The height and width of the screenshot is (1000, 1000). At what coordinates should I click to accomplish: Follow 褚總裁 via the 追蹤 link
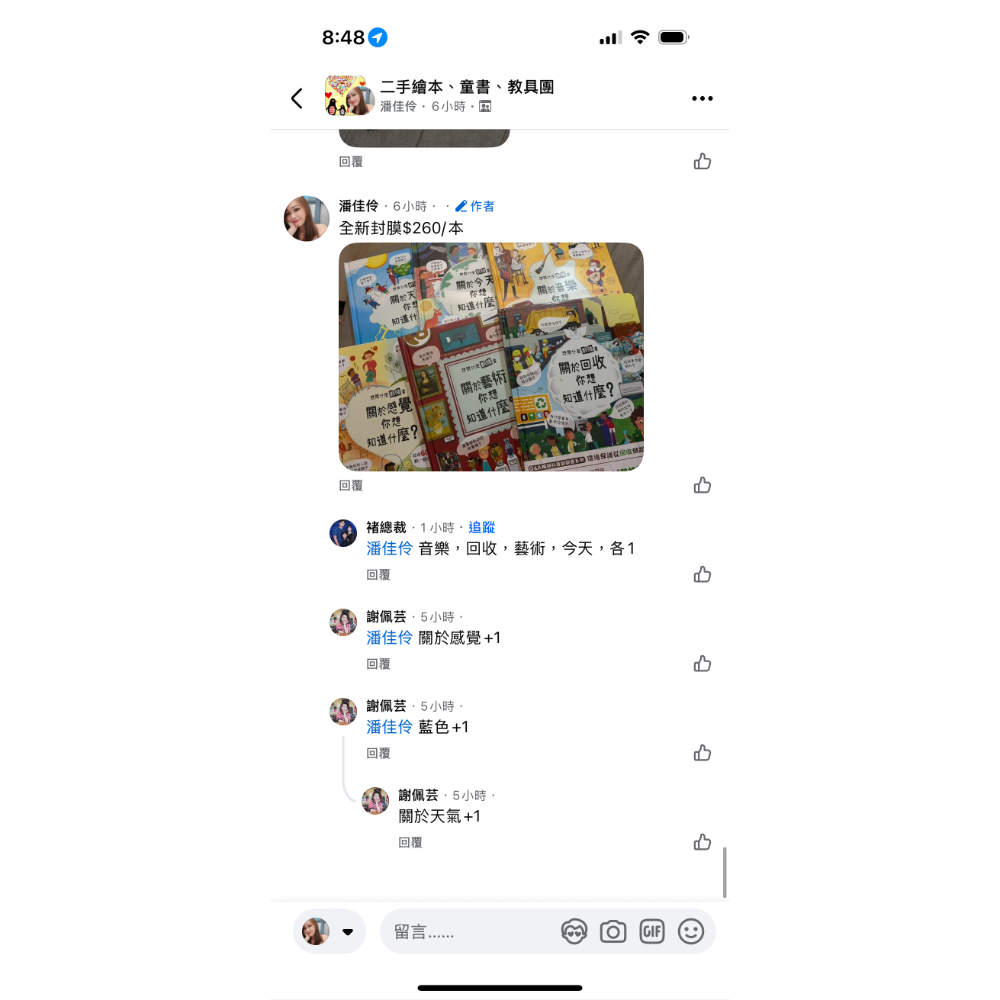point(482,527)
